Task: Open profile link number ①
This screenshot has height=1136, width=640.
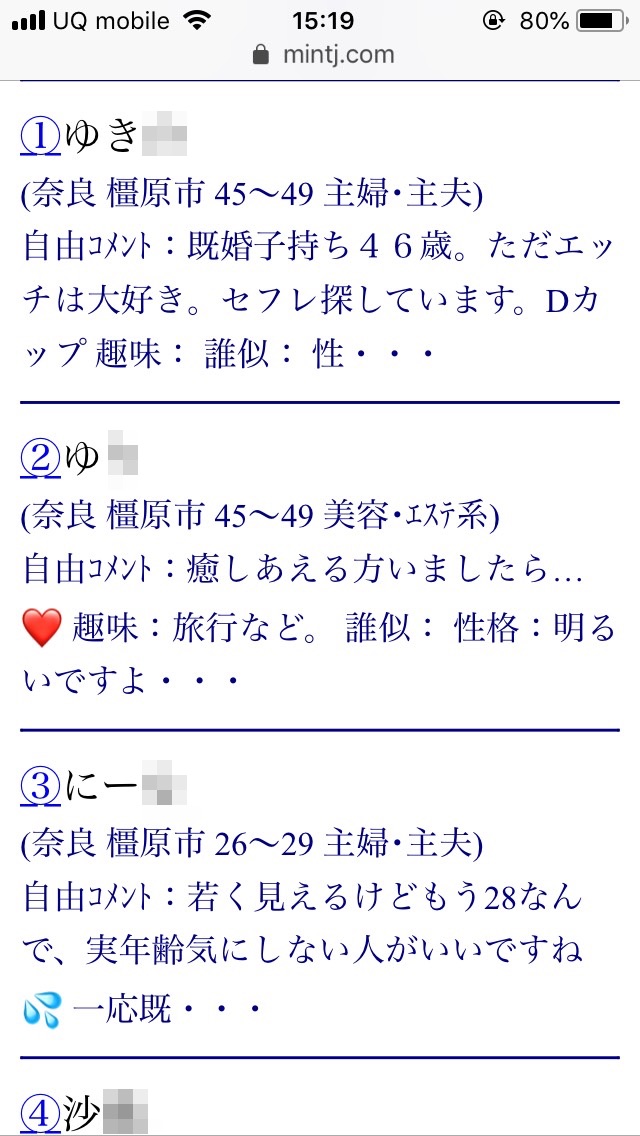Action: tap(42, 139)
